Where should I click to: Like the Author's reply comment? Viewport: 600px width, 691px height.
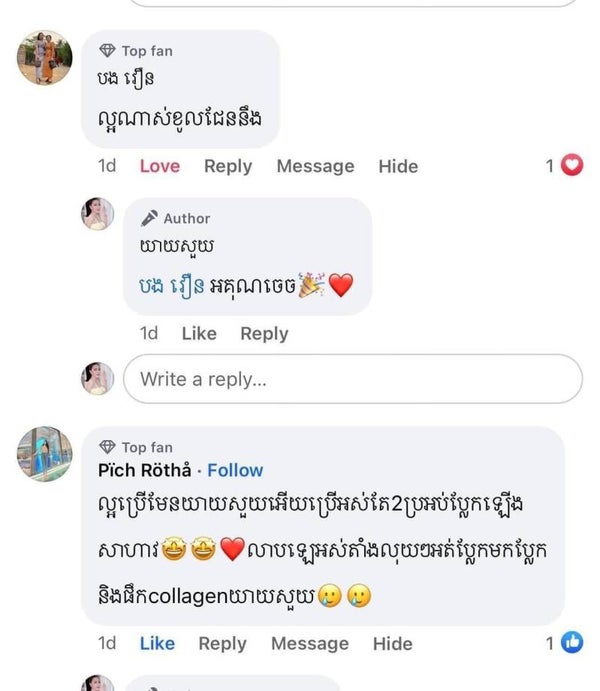pos(199,334)
